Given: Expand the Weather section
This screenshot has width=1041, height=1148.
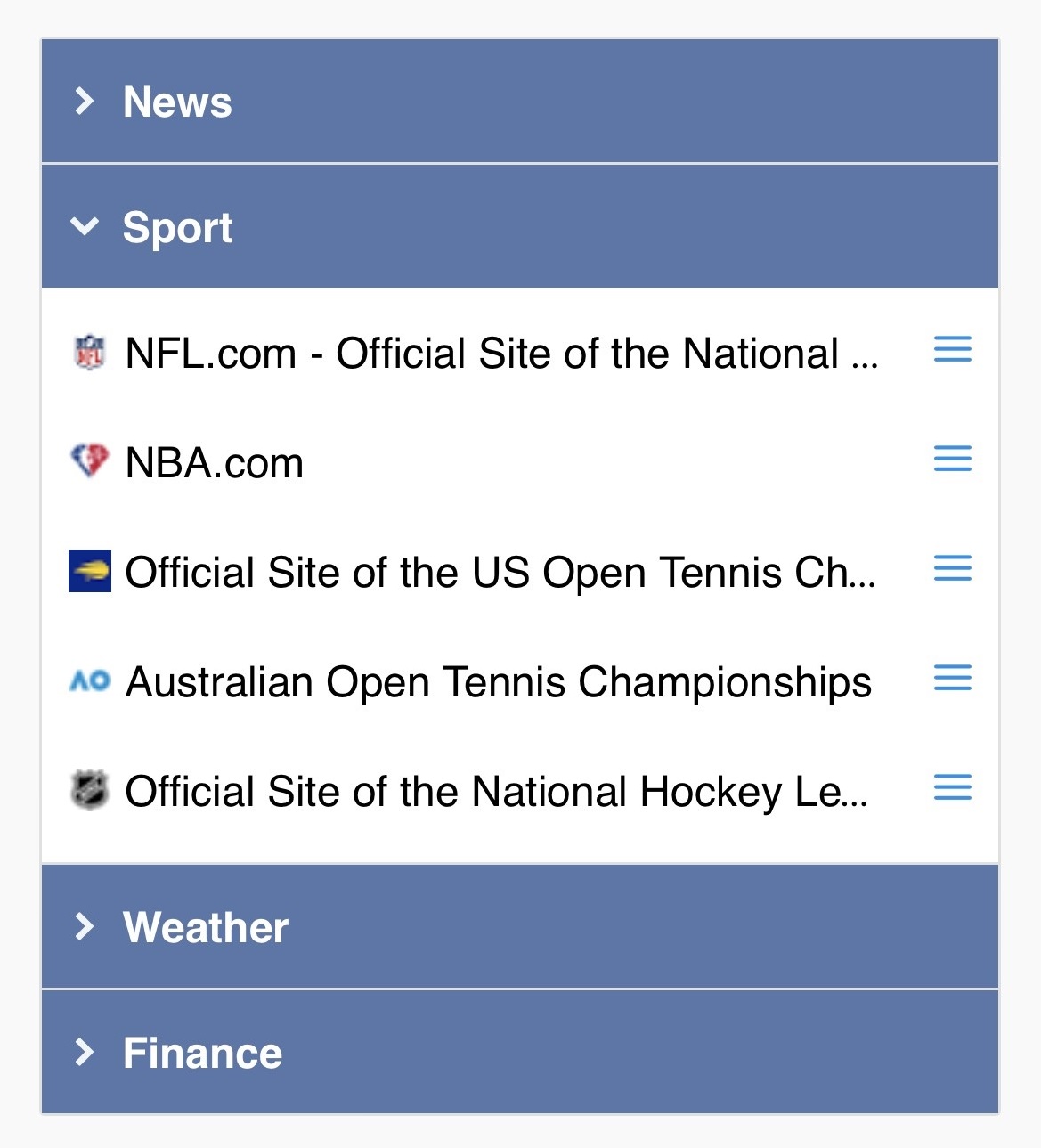Looking at the screenshot, I should [205, 927].
